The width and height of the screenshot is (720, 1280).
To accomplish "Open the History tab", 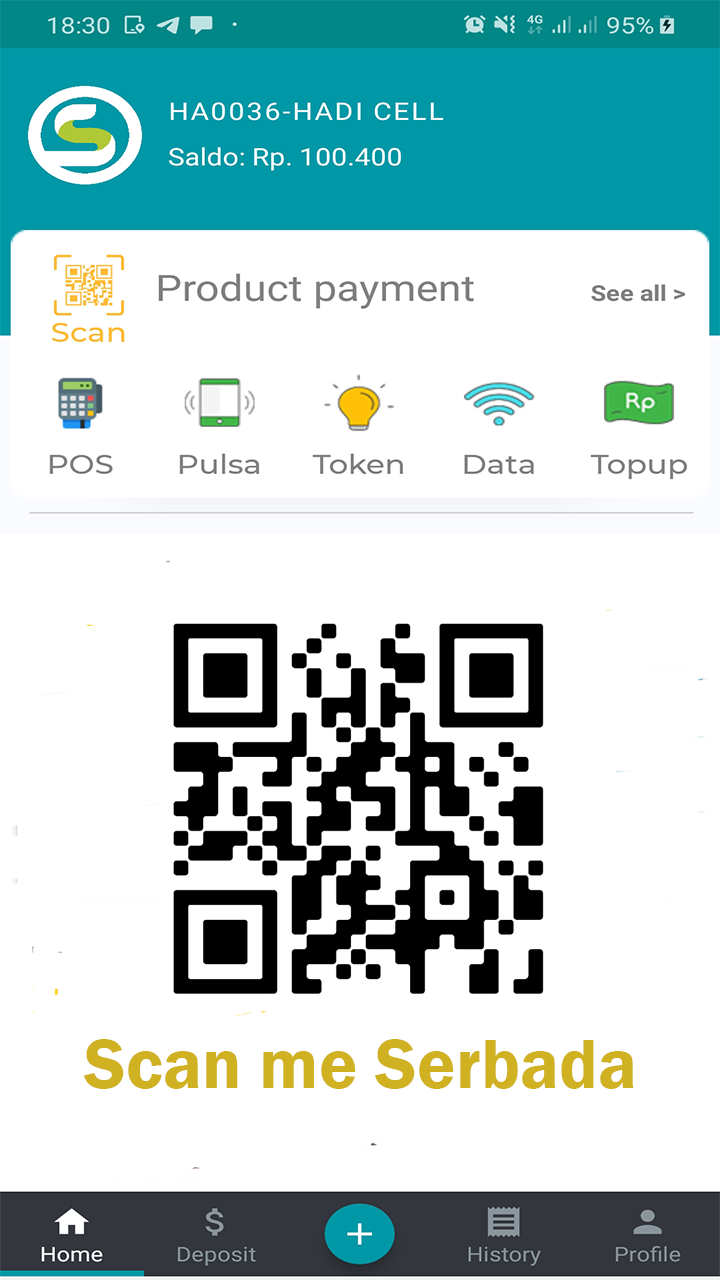I will (503, 1236).
